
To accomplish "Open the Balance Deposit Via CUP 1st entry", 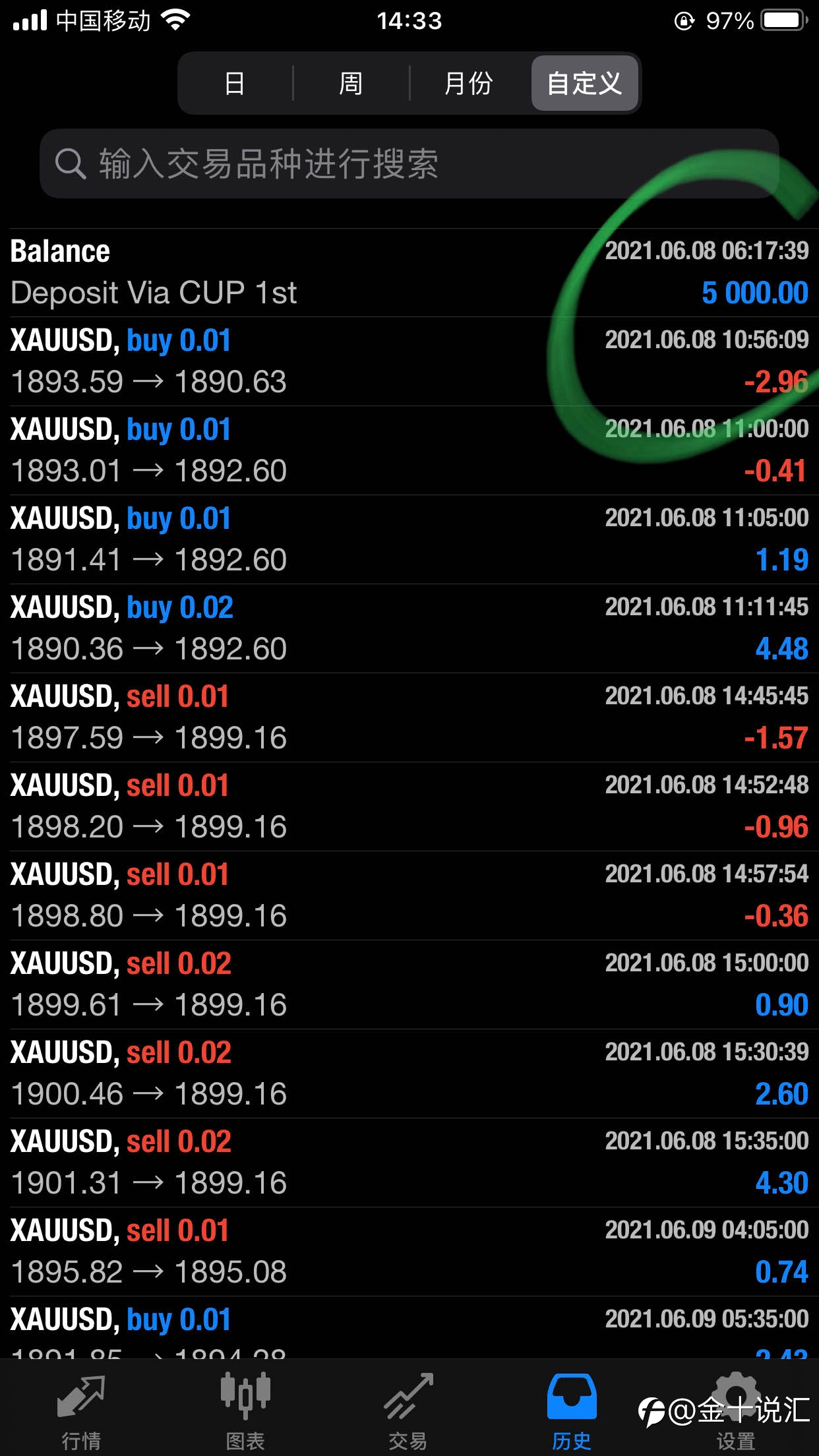I will tap(409, 272).
